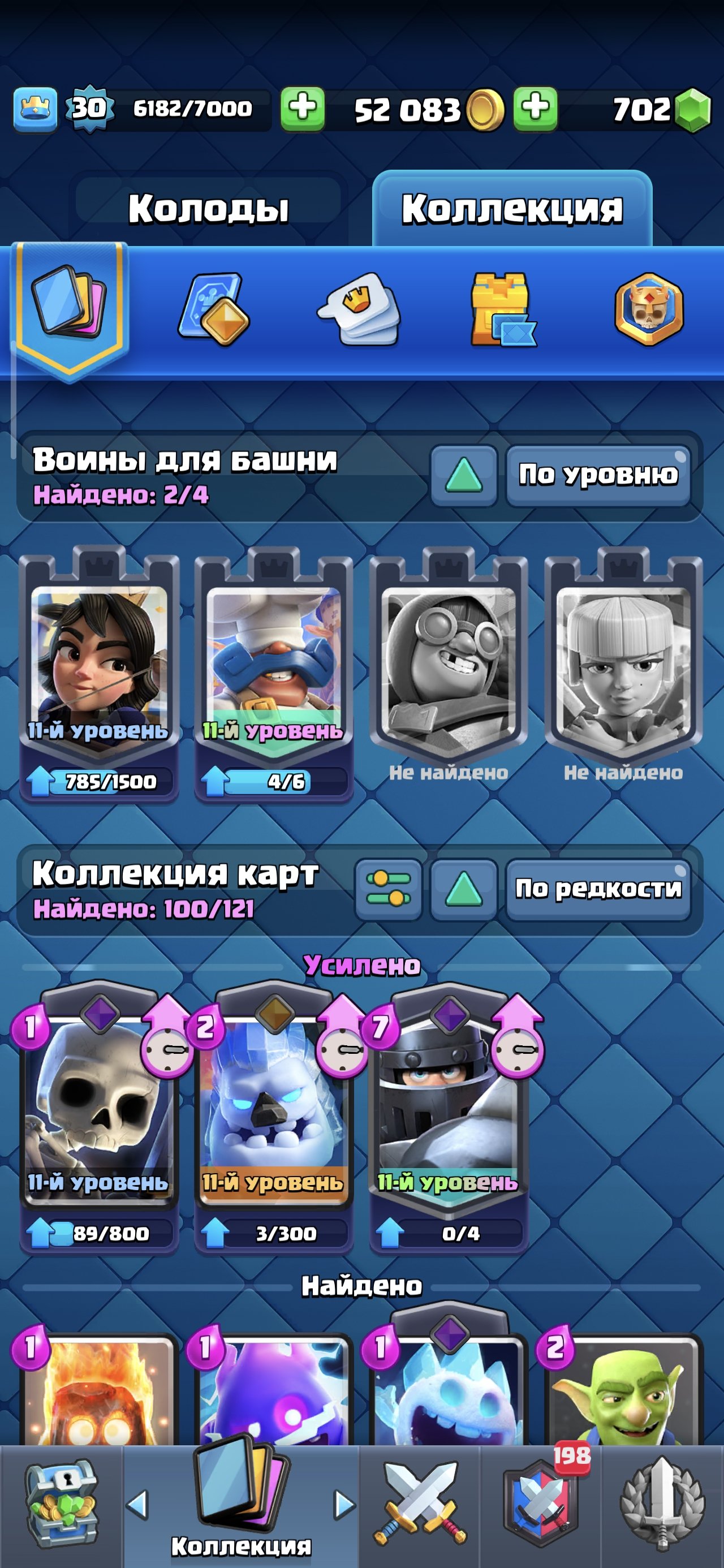The width and height of the screenshot is (724, 1568).
Task: Change tower troops sorting По уровню
Action: tap(598, 475)
